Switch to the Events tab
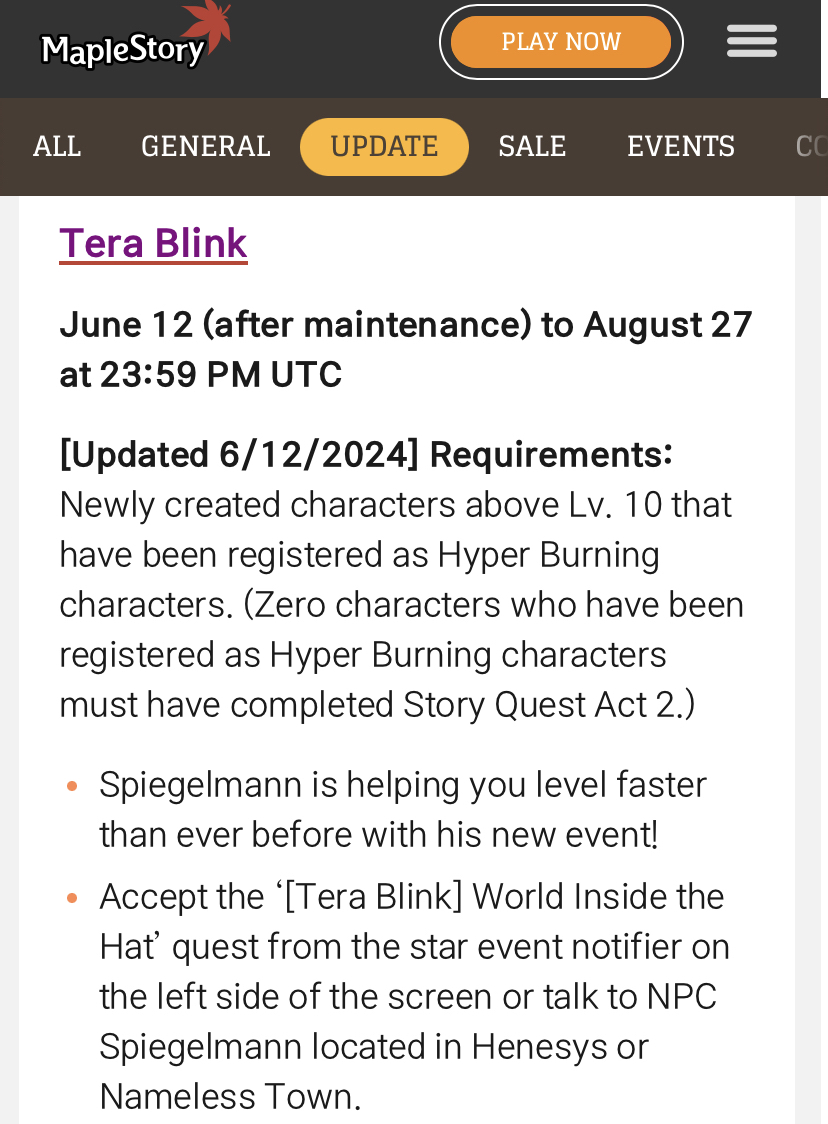Viewport: 828px width, 1124px height. [x=681, y=146]
